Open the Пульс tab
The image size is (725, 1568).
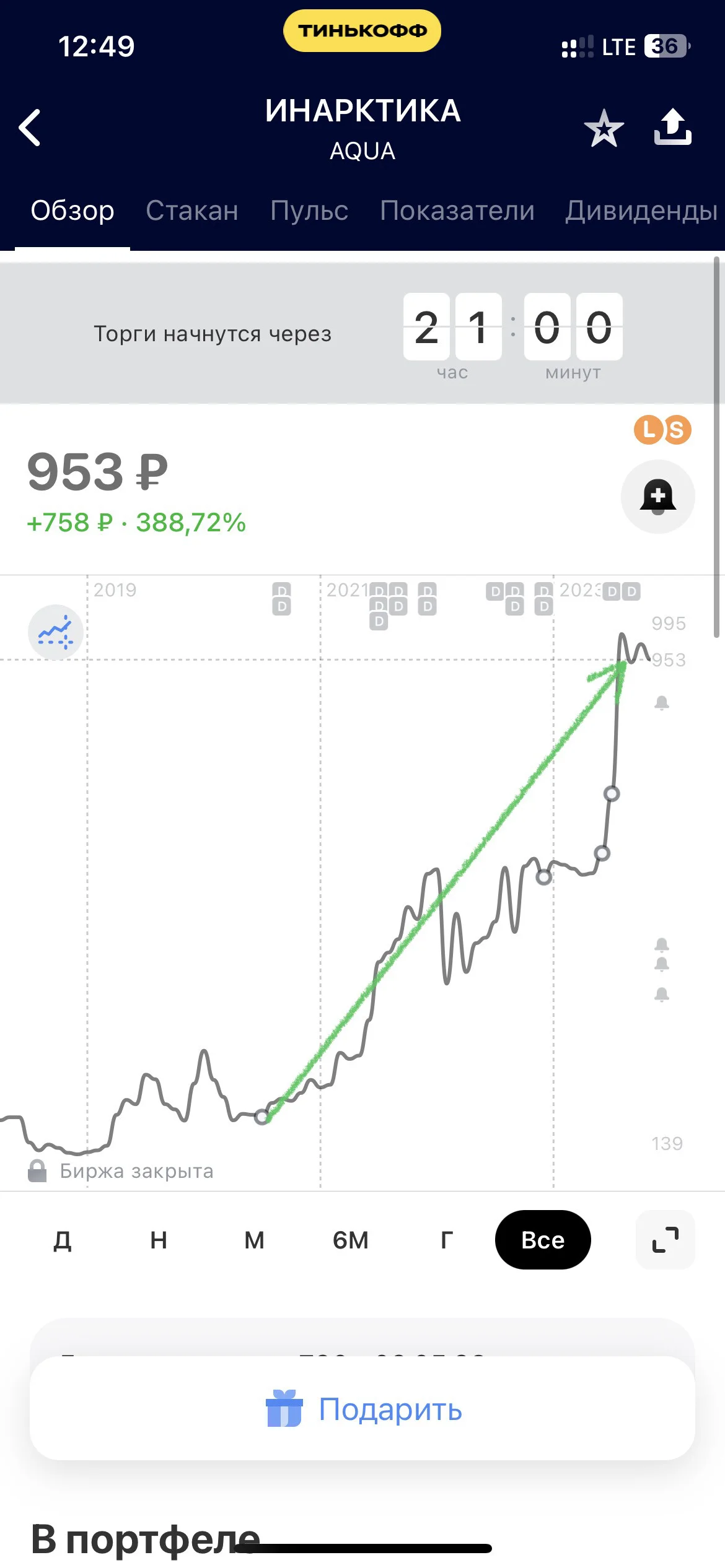309,211
